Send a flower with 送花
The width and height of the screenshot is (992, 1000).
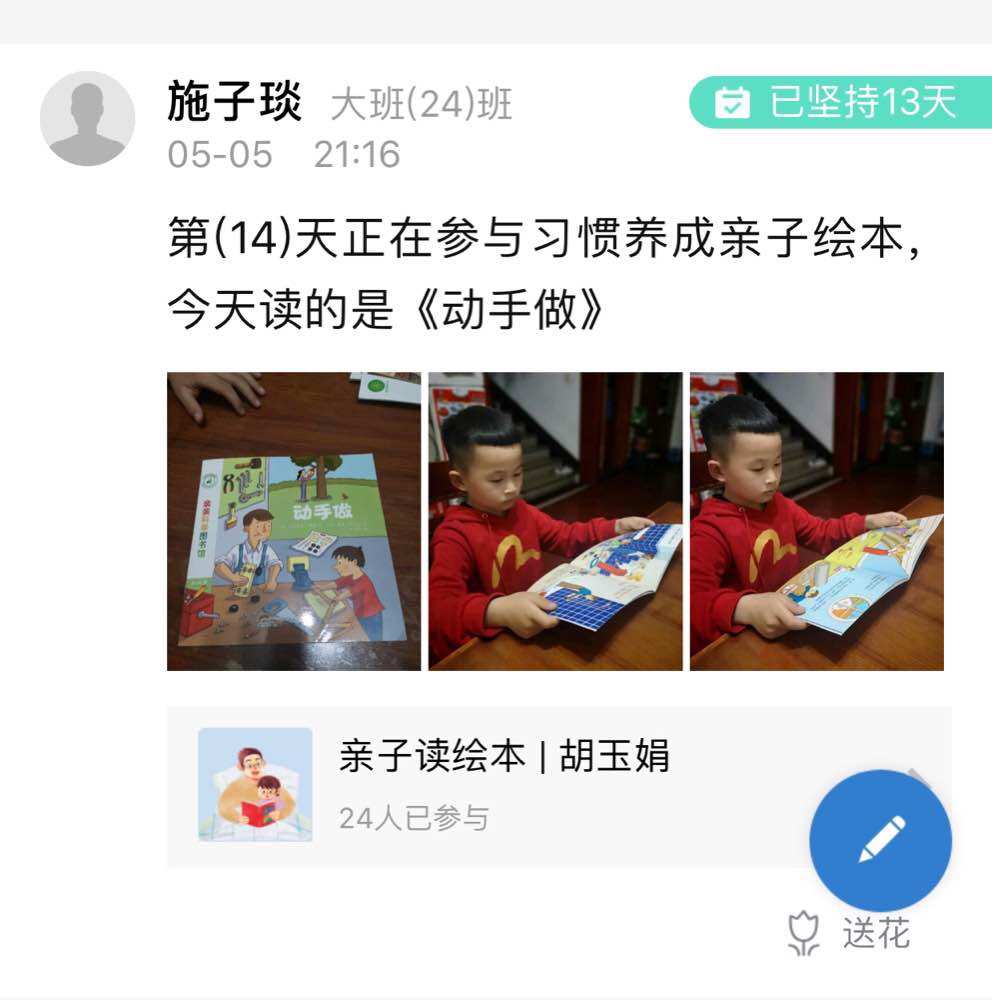coord(851,934)
